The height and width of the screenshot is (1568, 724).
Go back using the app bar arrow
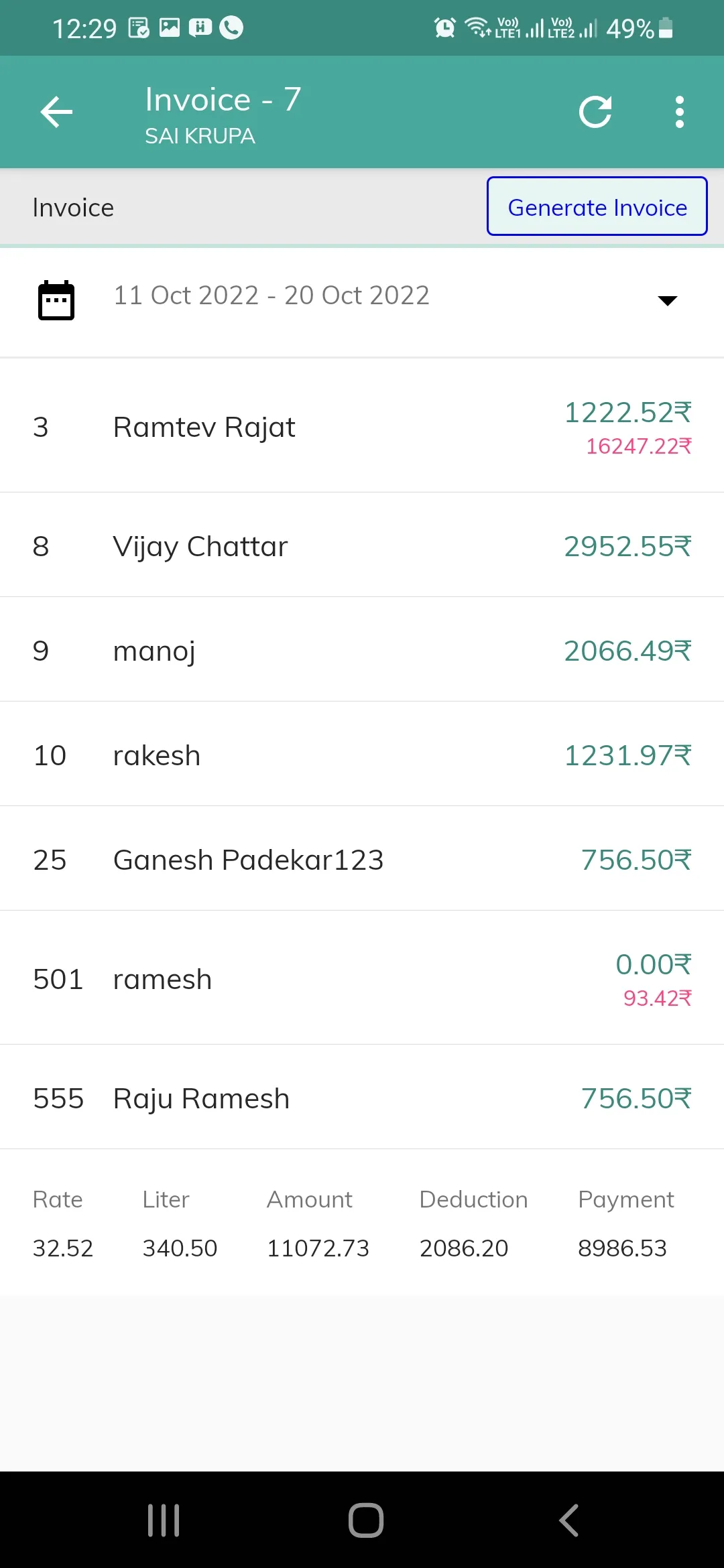pyautogui.click(x=56, y=112)
